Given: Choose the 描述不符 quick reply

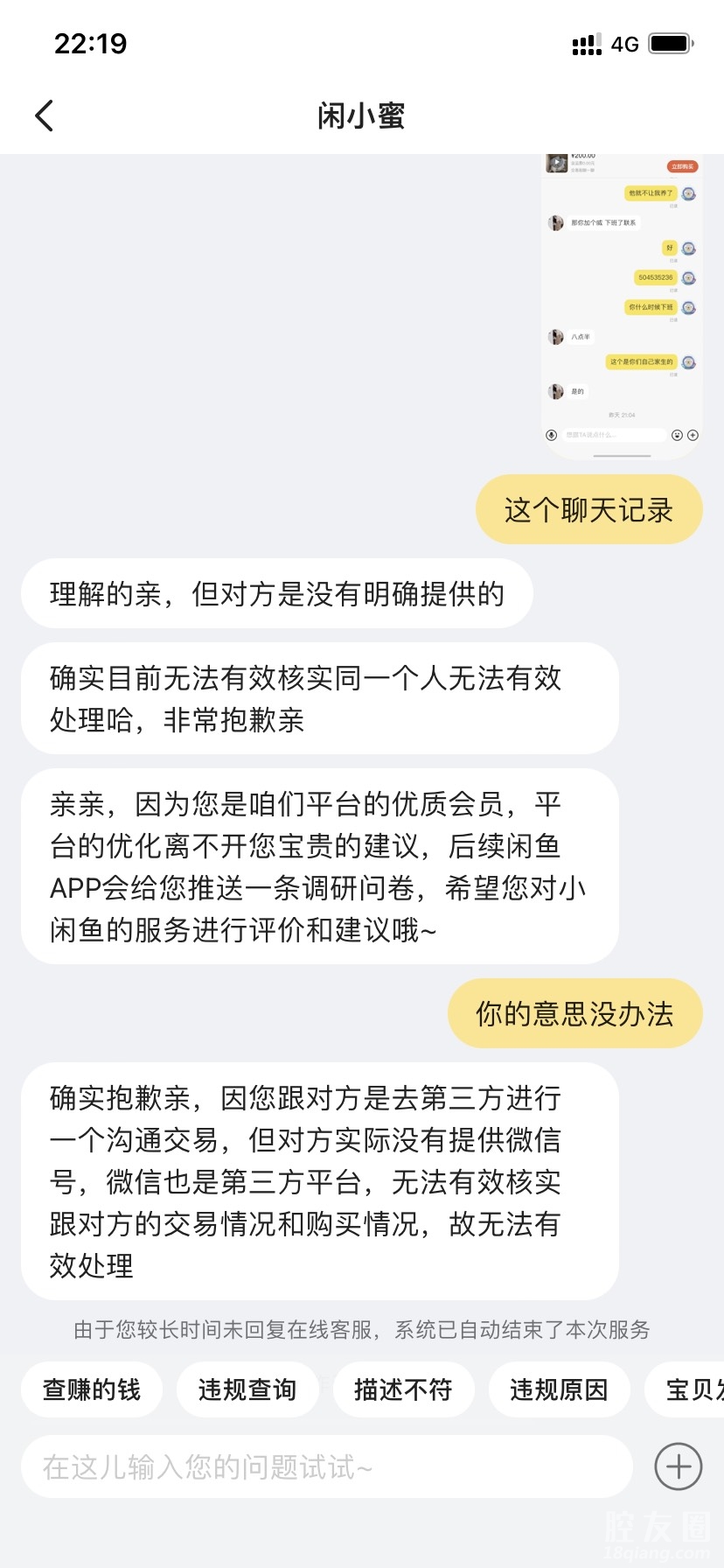Looking at the screenshot, I should click(403, 1389).
